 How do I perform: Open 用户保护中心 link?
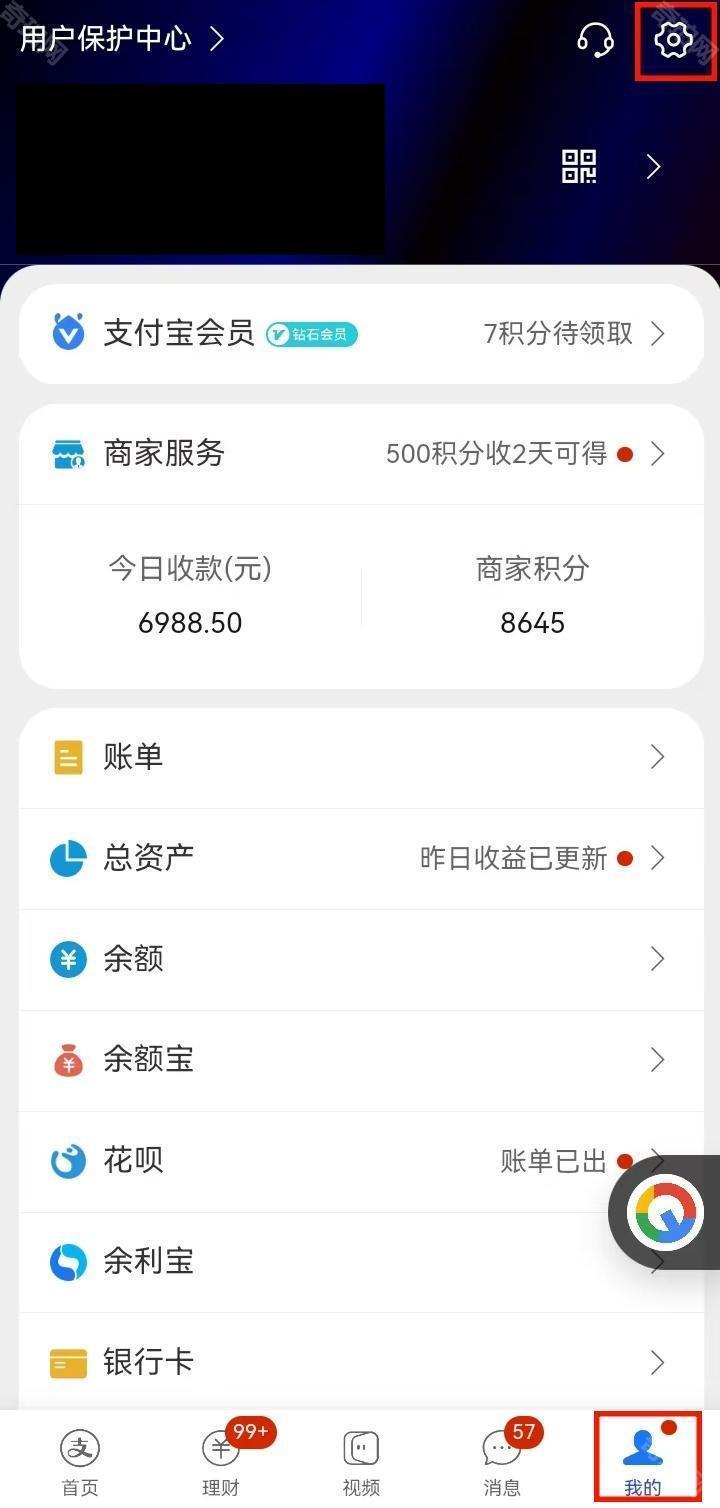tap(122, 40)
